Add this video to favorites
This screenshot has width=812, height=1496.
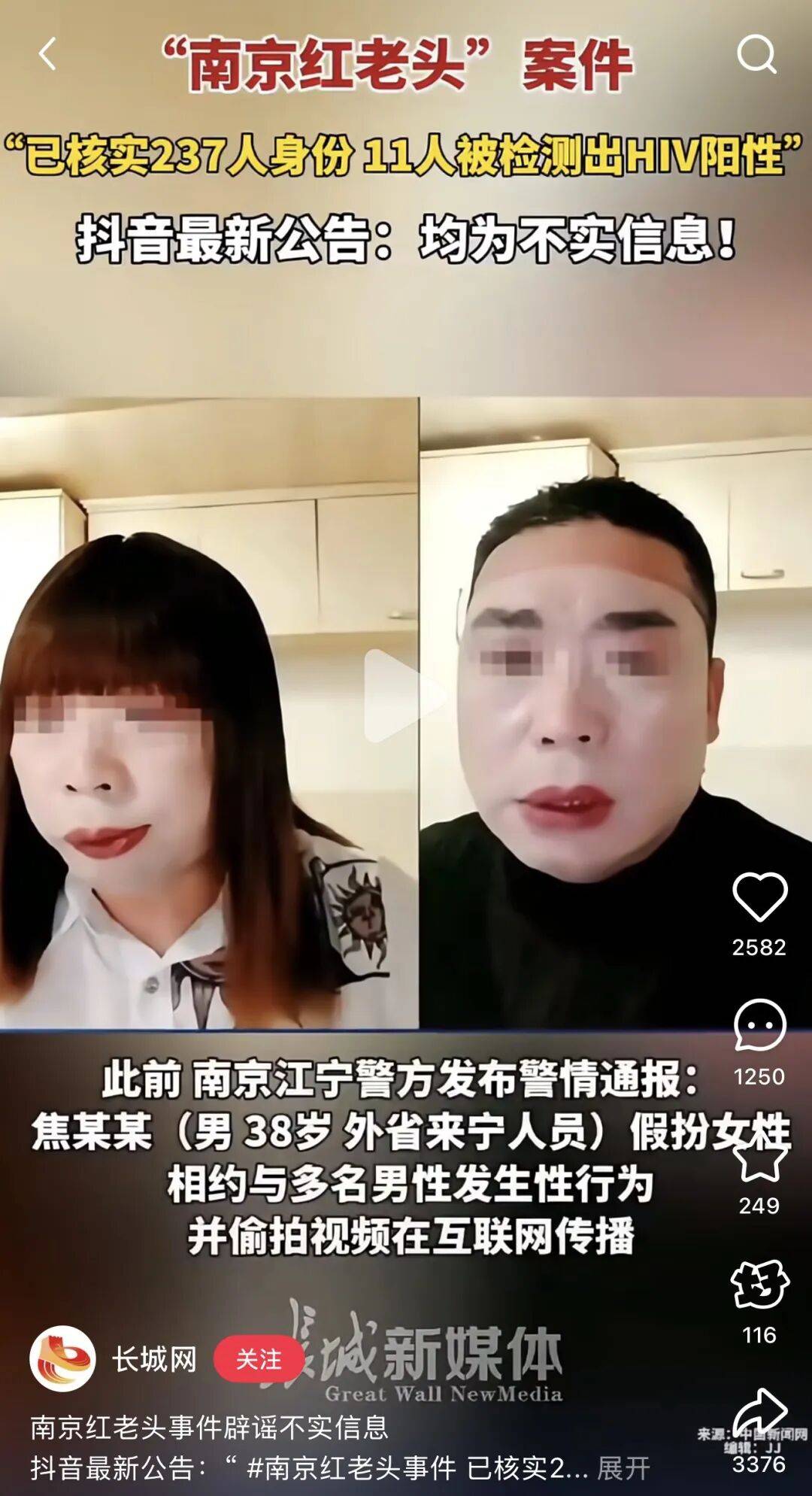click(x=759, y=1158)
